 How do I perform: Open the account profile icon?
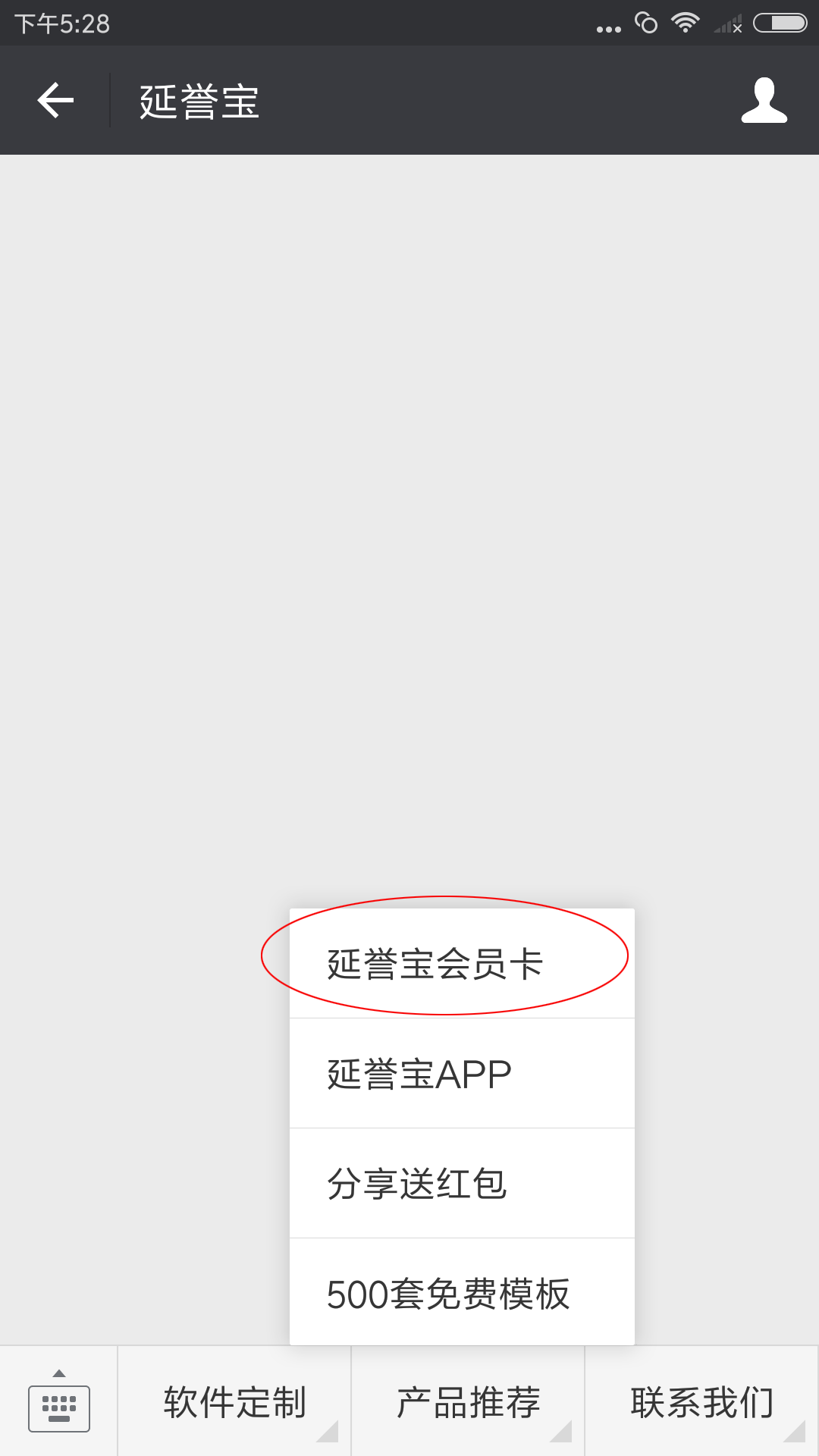[x=764, y=100]
